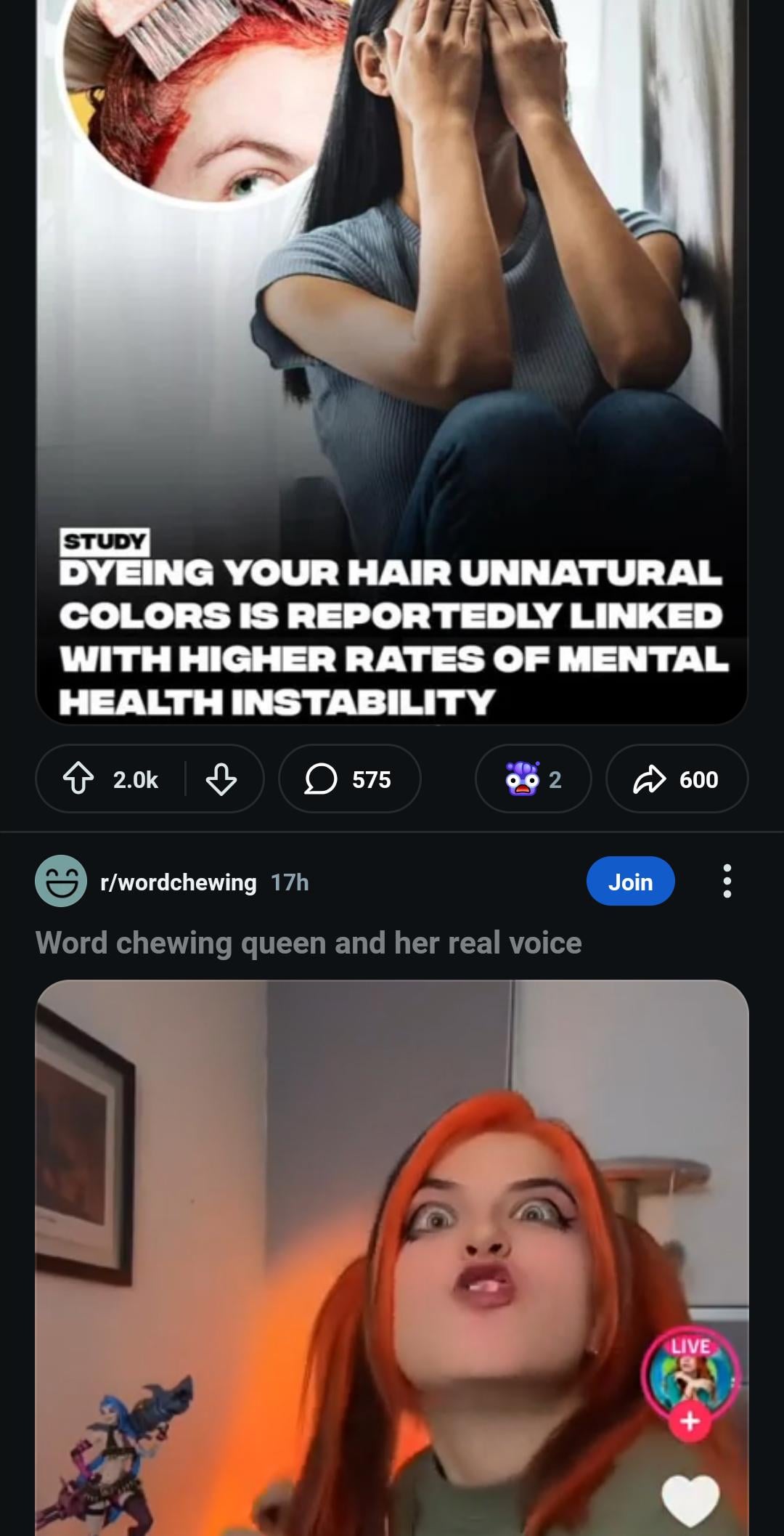Share the hair dye study post

pos(676,779)
